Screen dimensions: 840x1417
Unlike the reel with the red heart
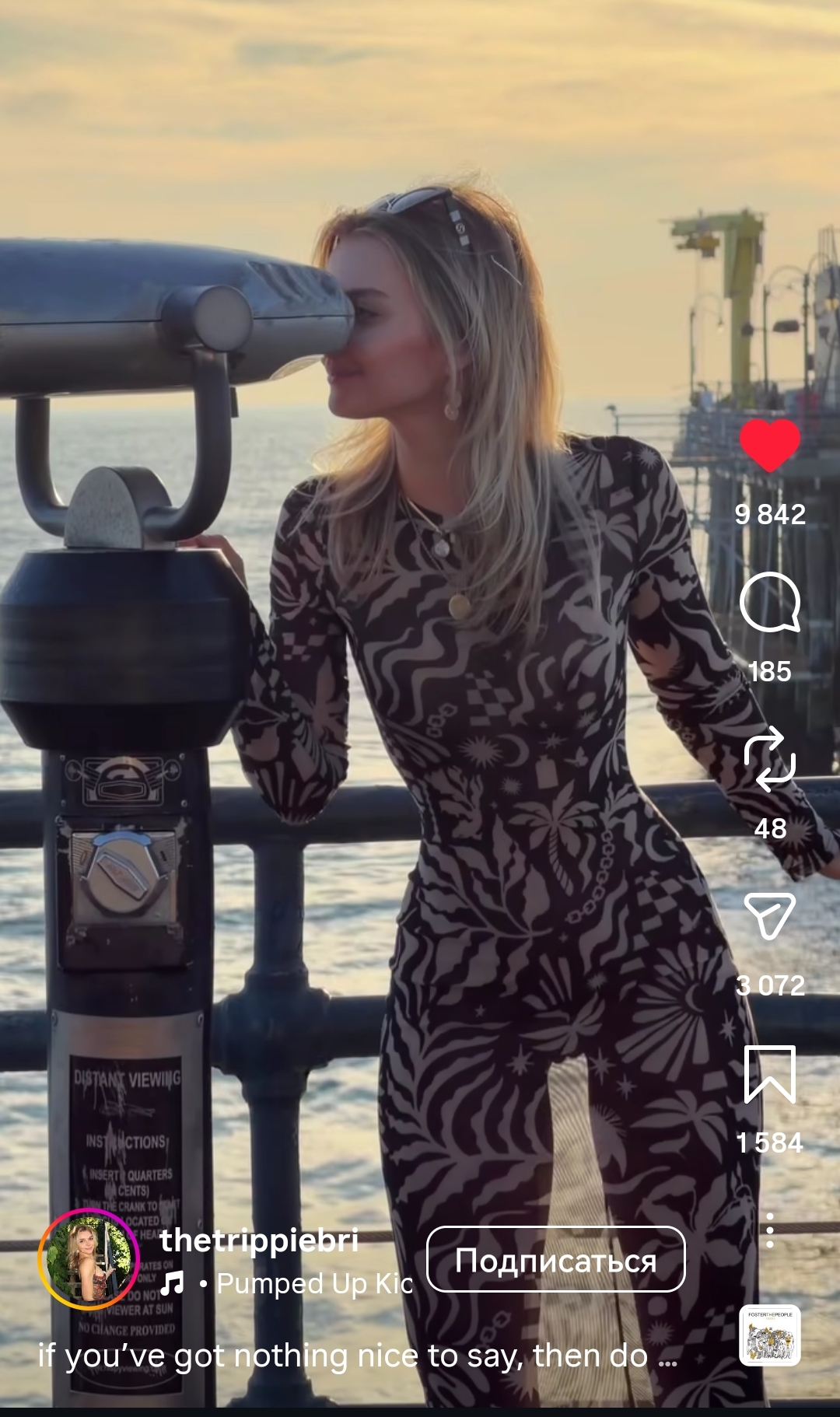[769, 445]
